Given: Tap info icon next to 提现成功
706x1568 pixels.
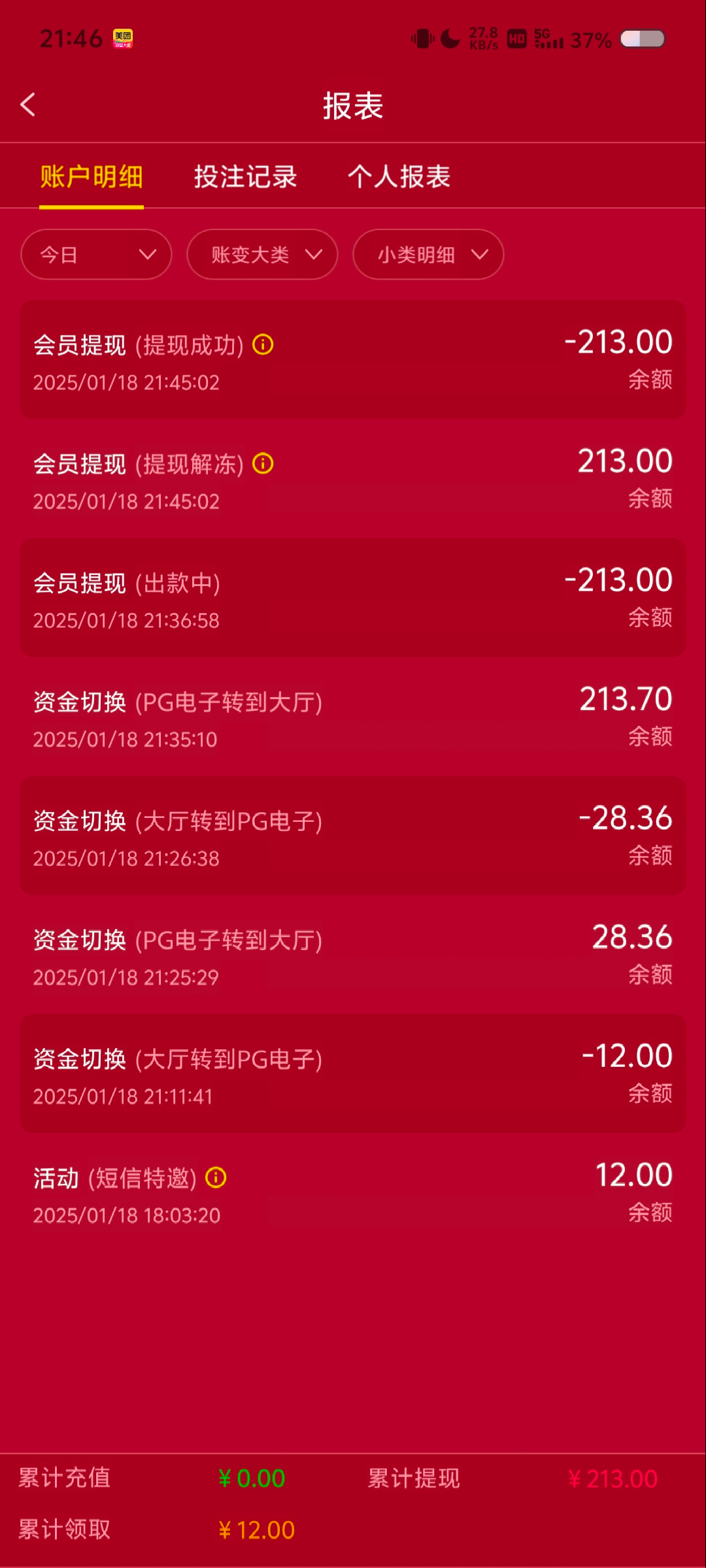Looking at the screenshot, I should (263, 344).
